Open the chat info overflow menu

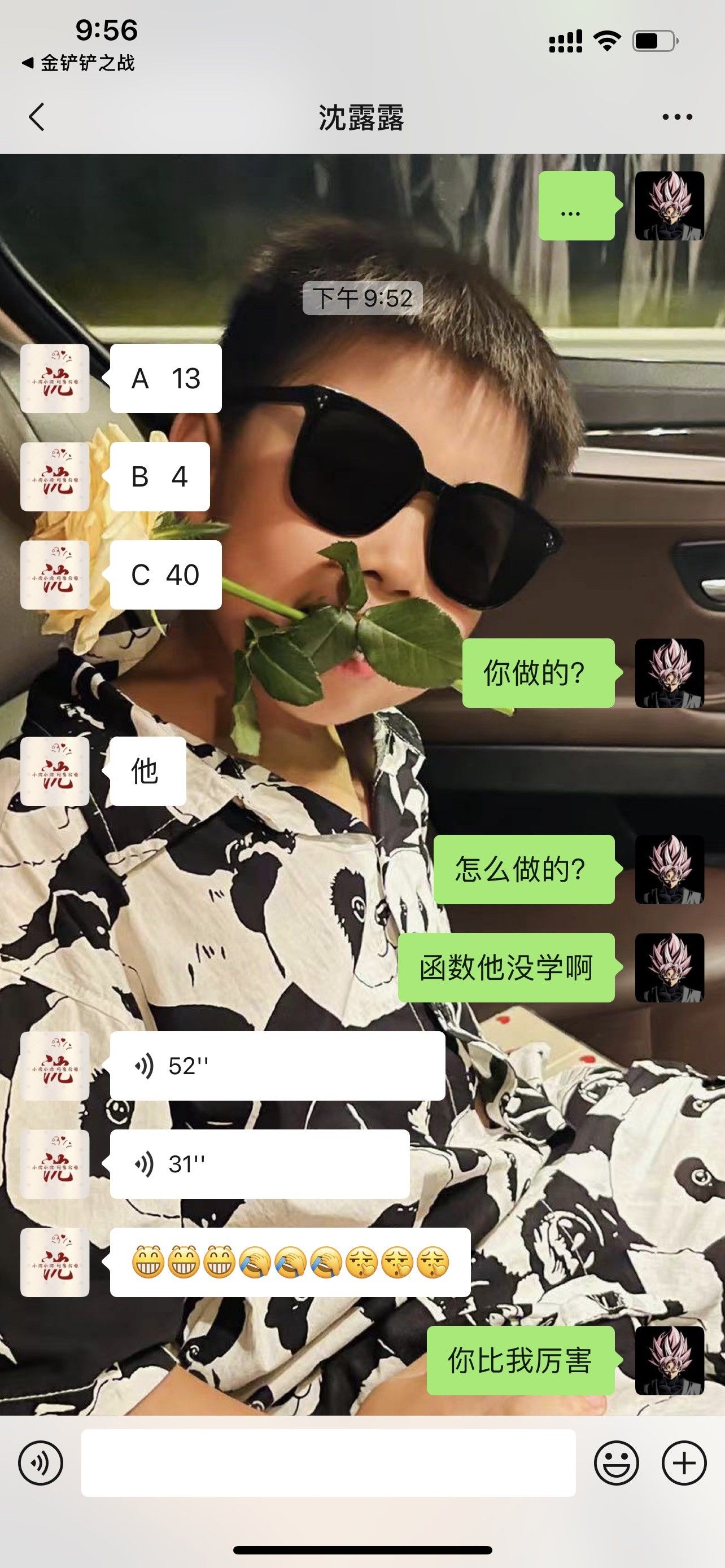click(x=677, y=117)
